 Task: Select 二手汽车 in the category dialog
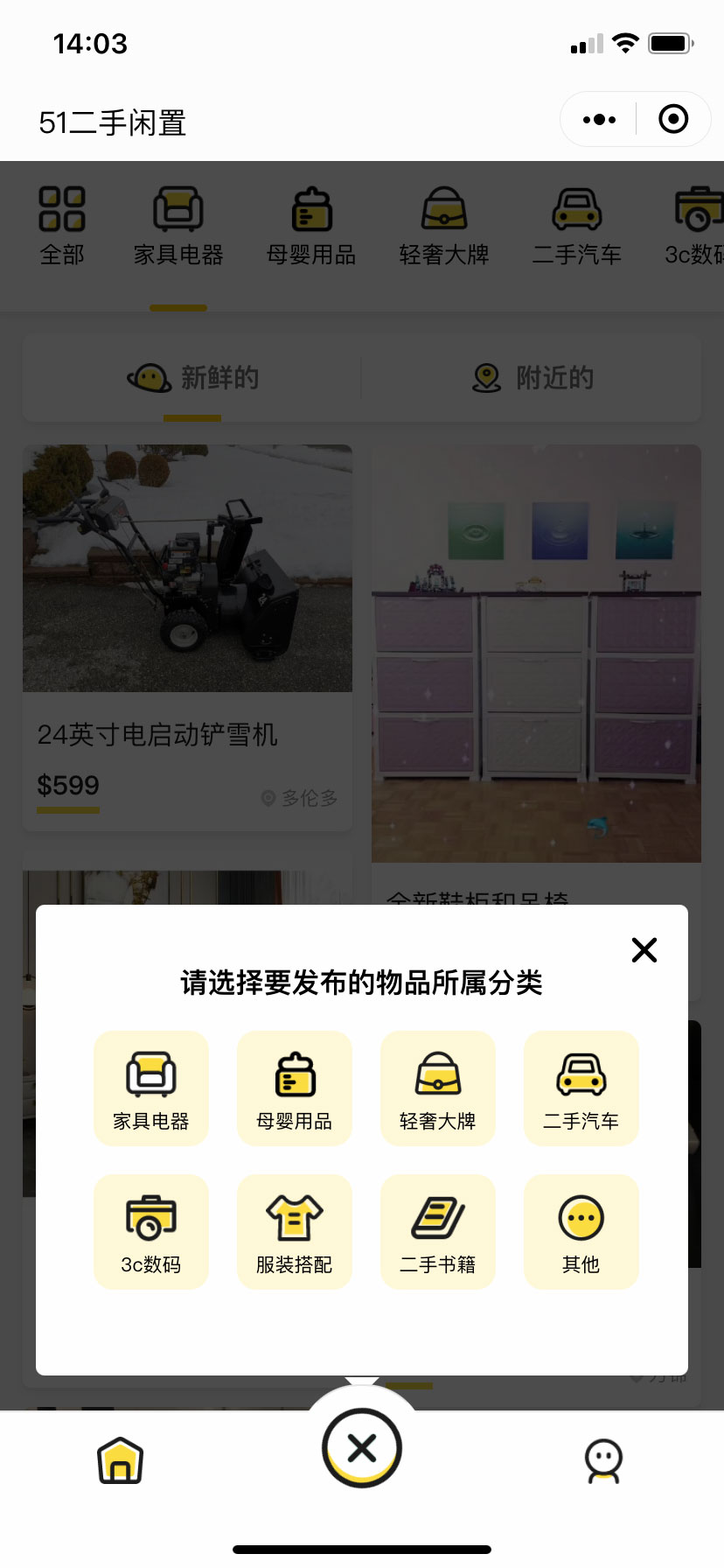pos(581,1088)
